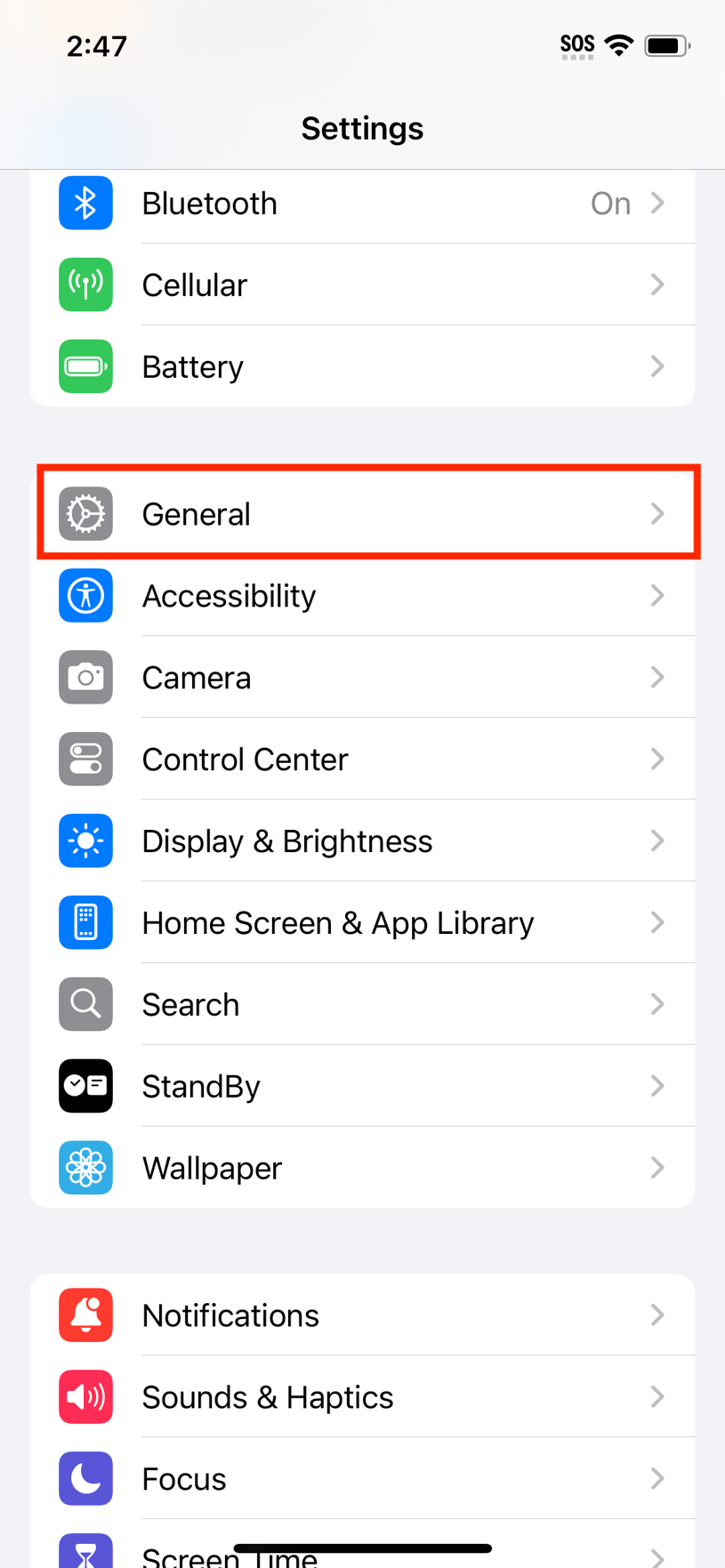Tap the Bluetooth icon

pos(85,203)
